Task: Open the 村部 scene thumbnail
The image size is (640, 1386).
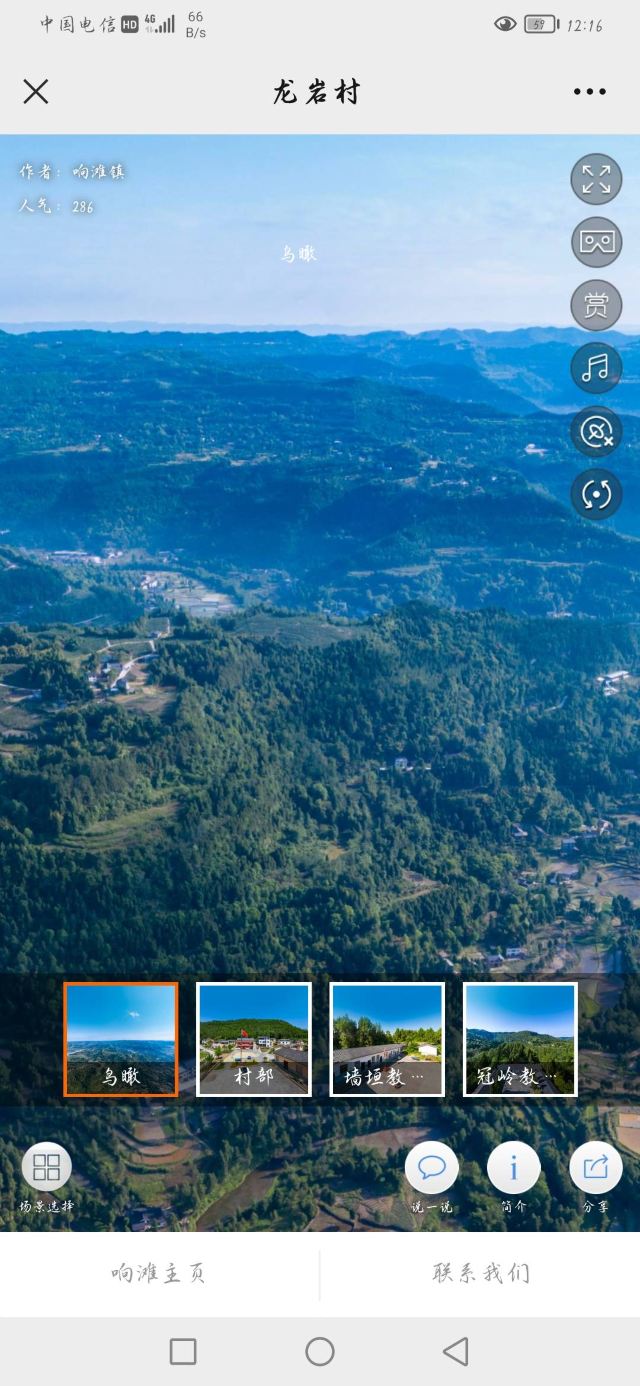Action: (254, 1039)
